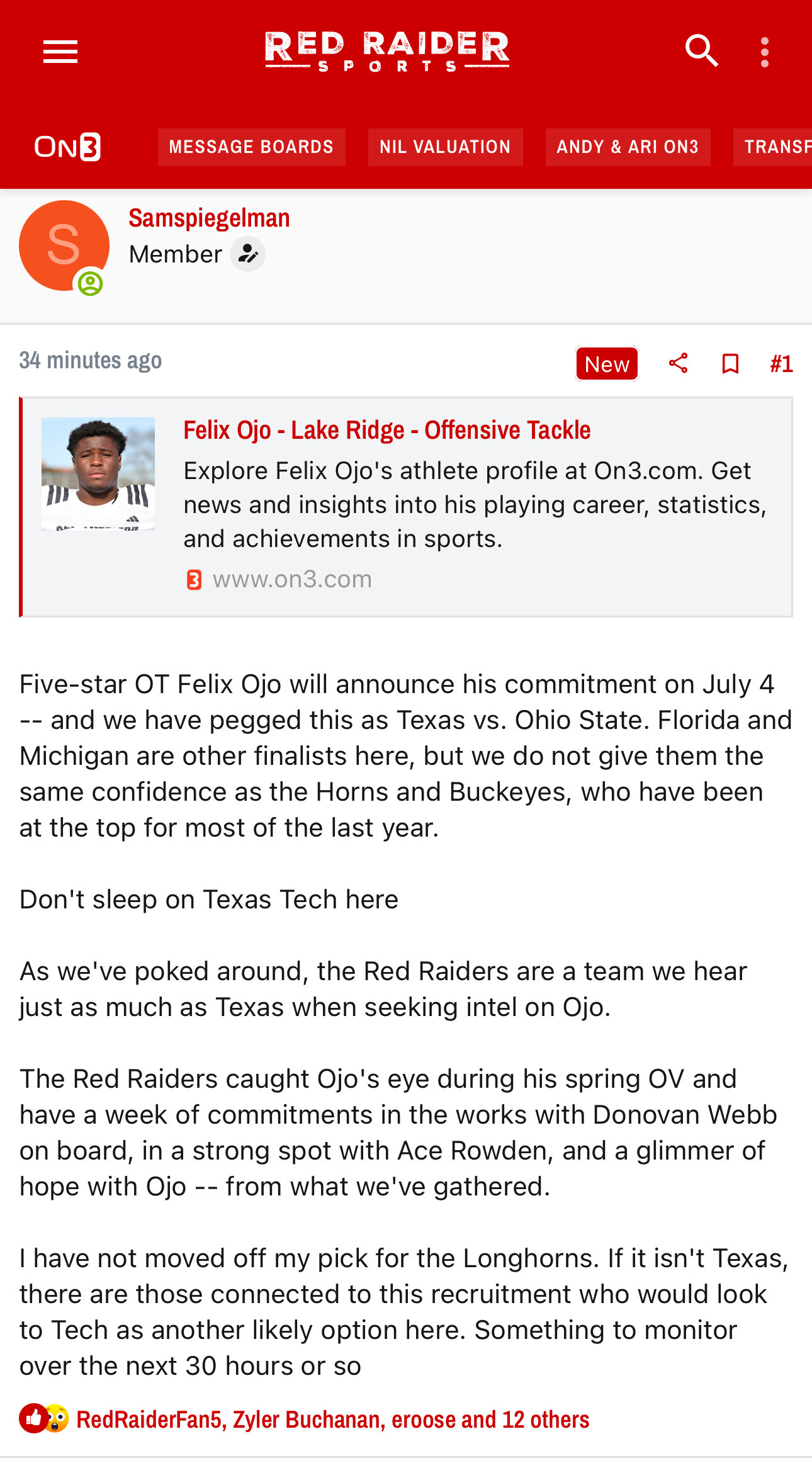Open the hamburger drawer menu
The height and width of the screenshot is (1468, 812).
tap(60, 52)
